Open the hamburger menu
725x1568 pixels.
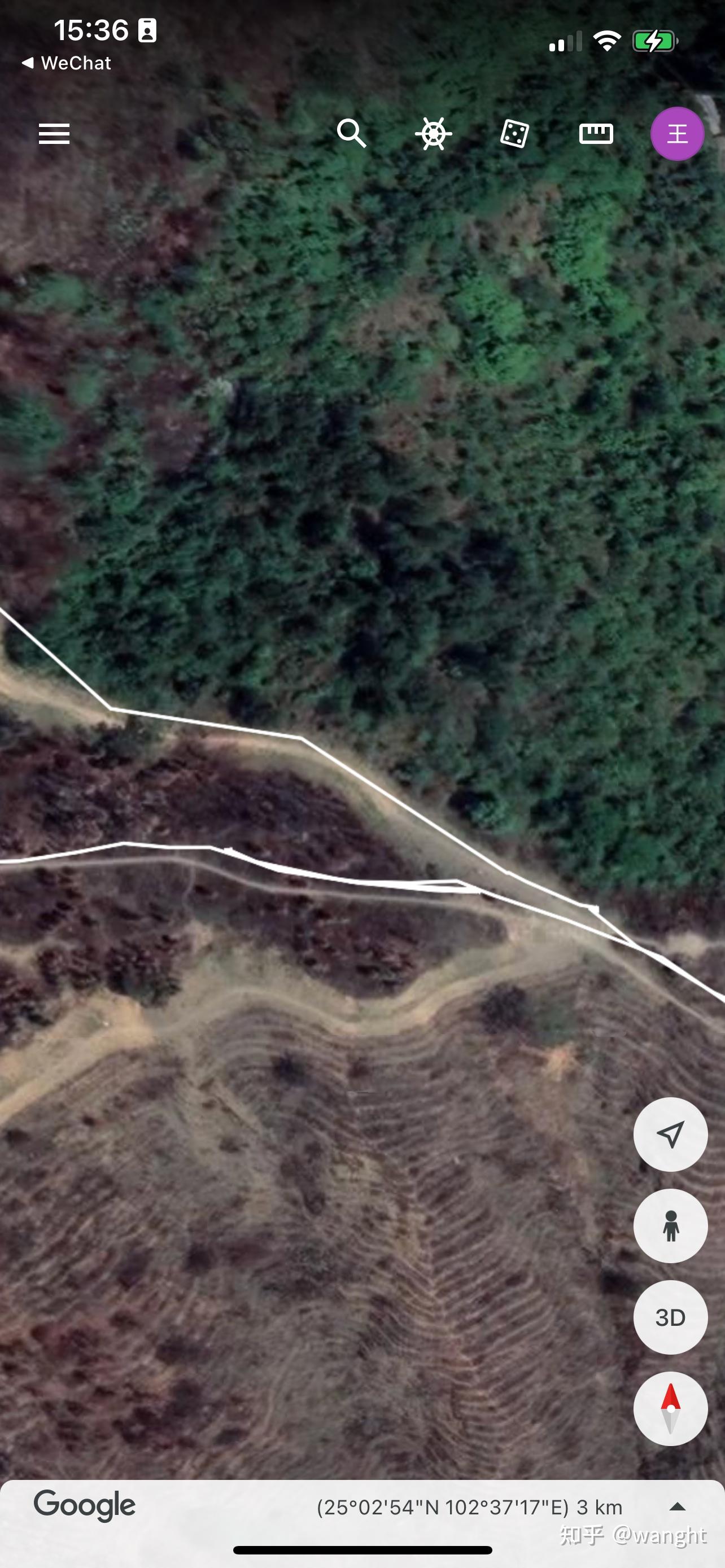click(54, 133)
